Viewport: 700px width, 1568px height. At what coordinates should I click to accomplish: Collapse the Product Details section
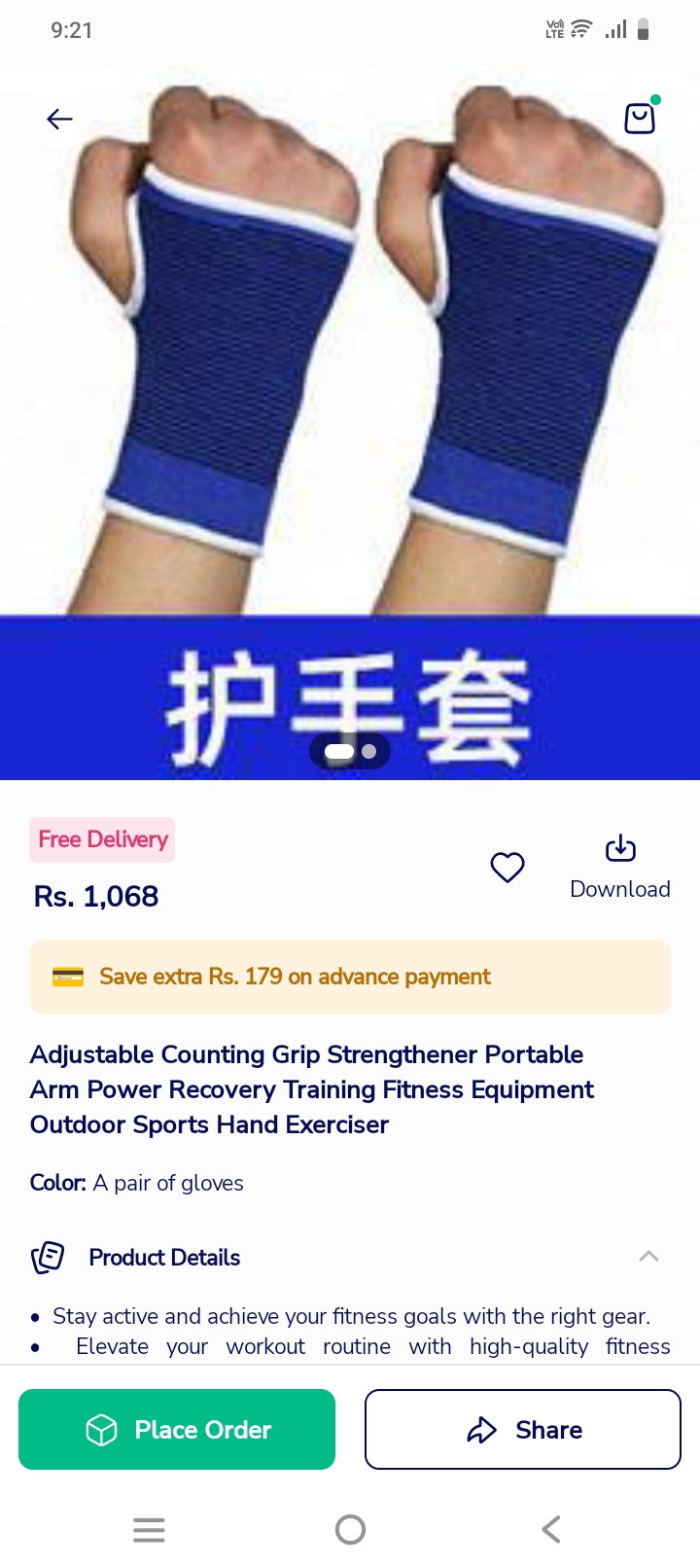[648, 1257]
